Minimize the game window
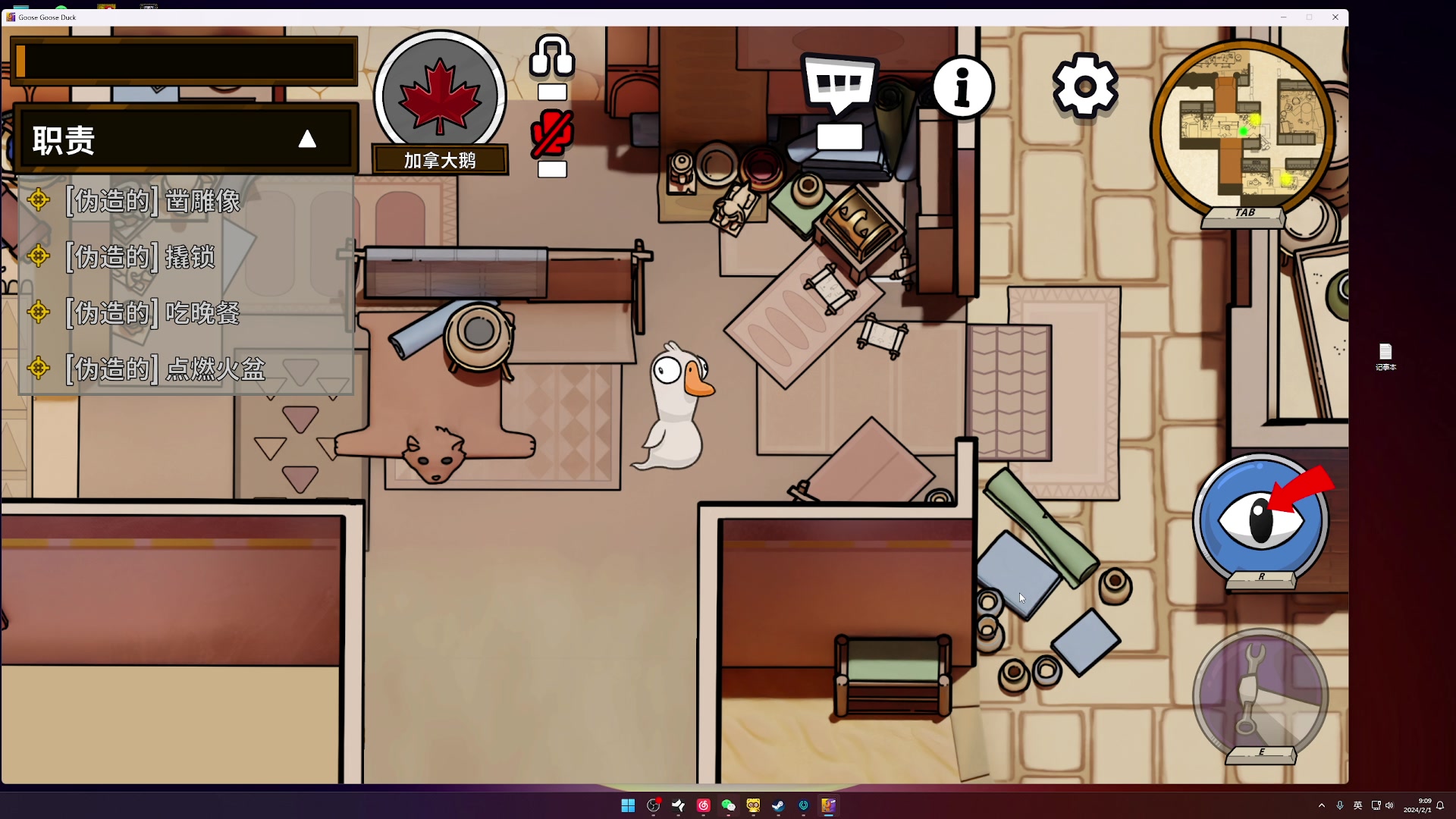This screenshot has width=1456, height=819. [x=1283, y=17]
